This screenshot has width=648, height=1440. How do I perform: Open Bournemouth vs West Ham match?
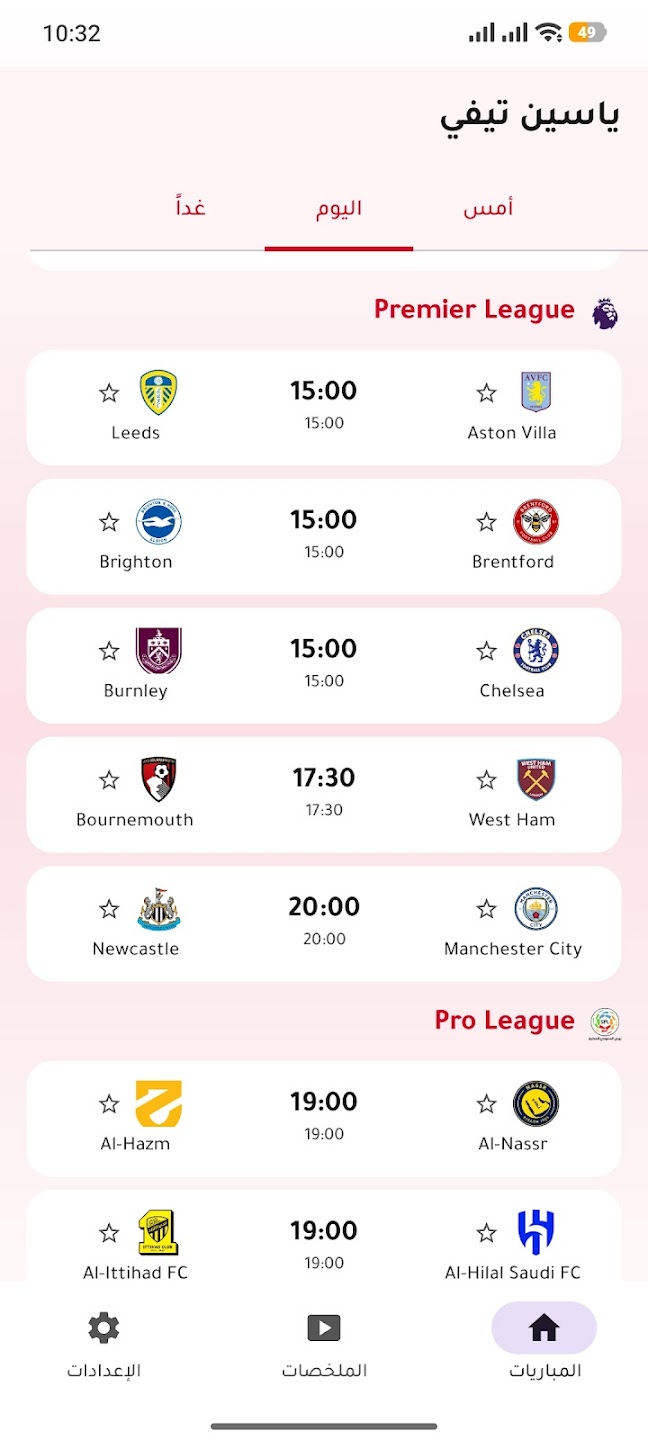point(323,794)
